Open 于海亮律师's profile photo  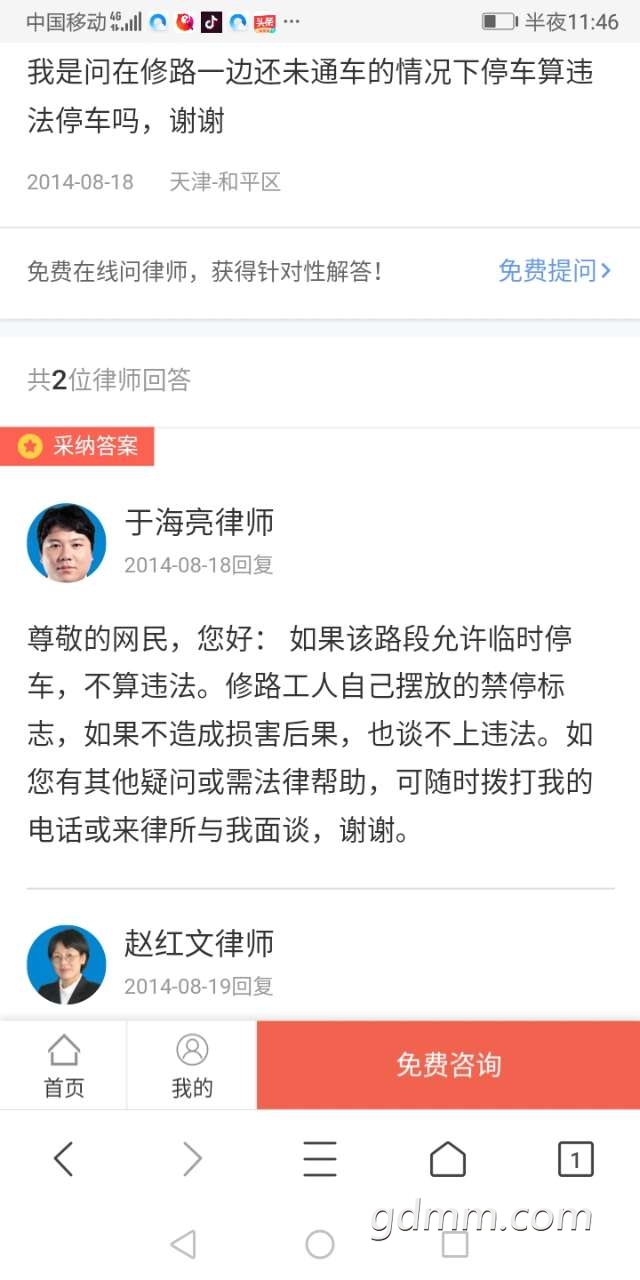66,543
